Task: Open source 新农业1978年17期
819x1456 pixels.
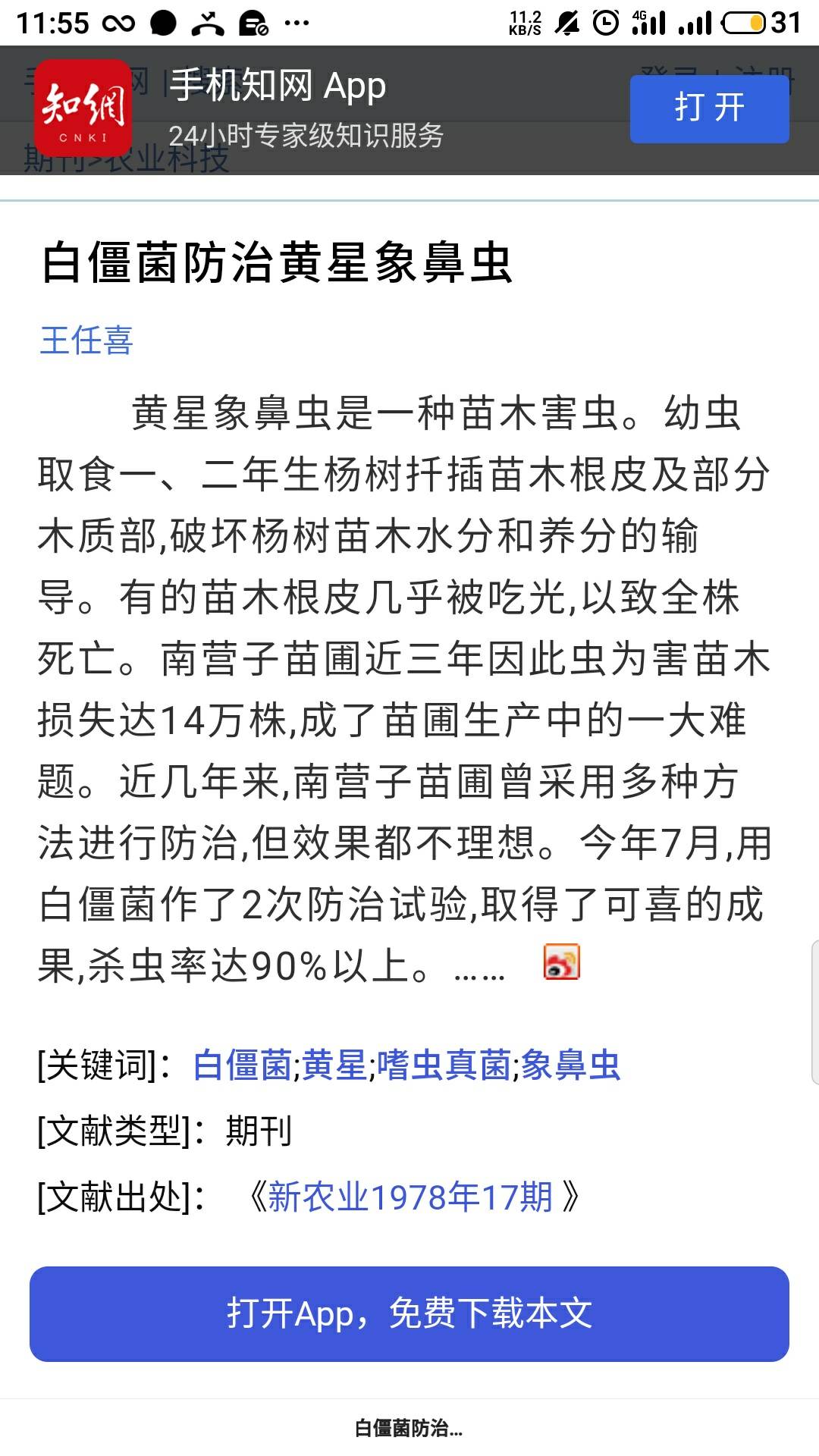Action: tap(409, 1197)
